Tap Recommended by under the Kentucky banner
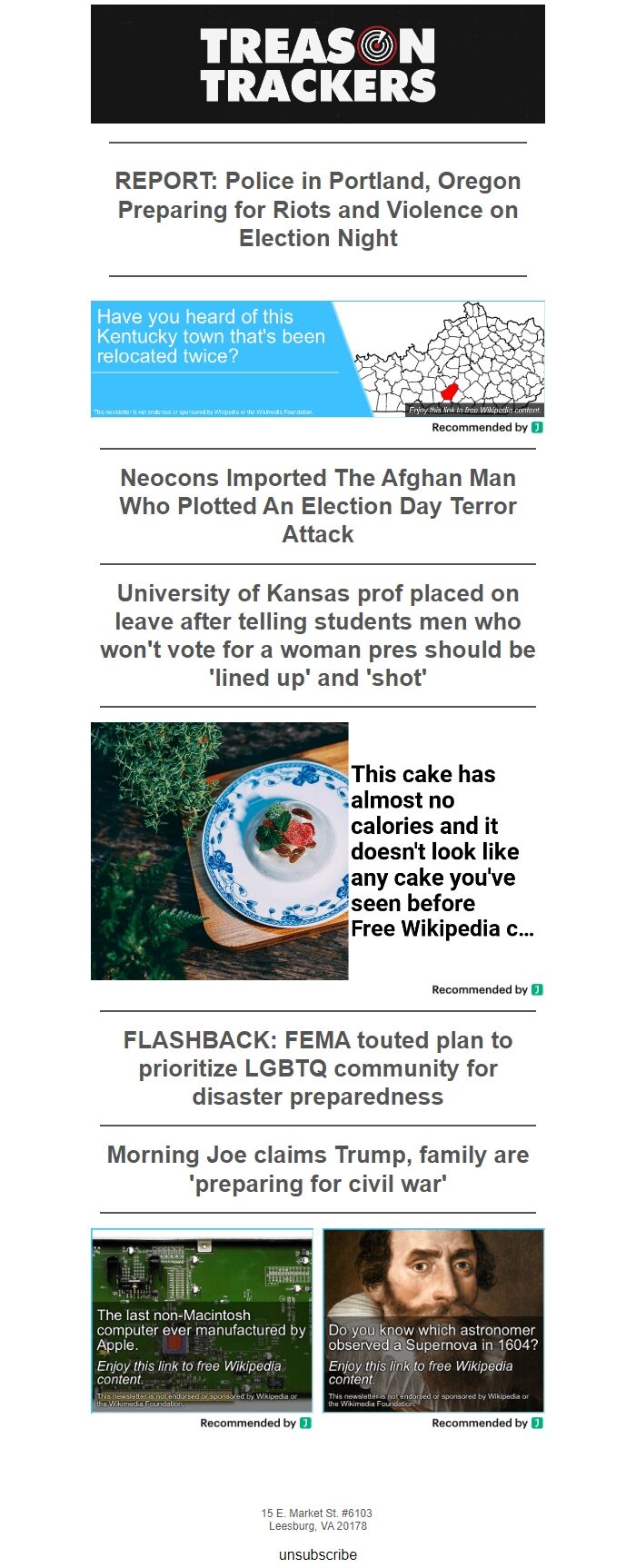The height and width of the screenshot is (1568, 636). 487,427
